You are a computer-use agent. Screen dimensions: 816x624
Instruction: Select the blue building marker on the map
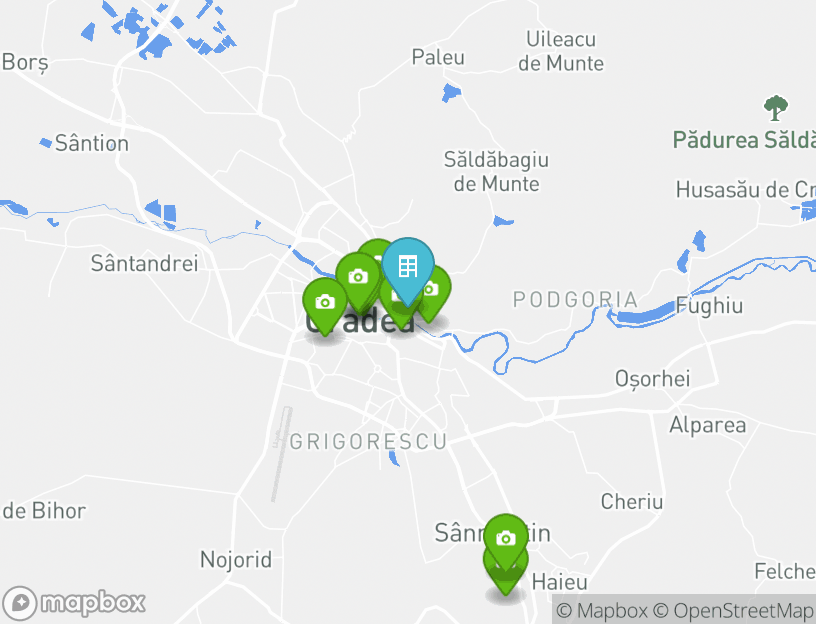pyautogui.click(x=408, y=266)
